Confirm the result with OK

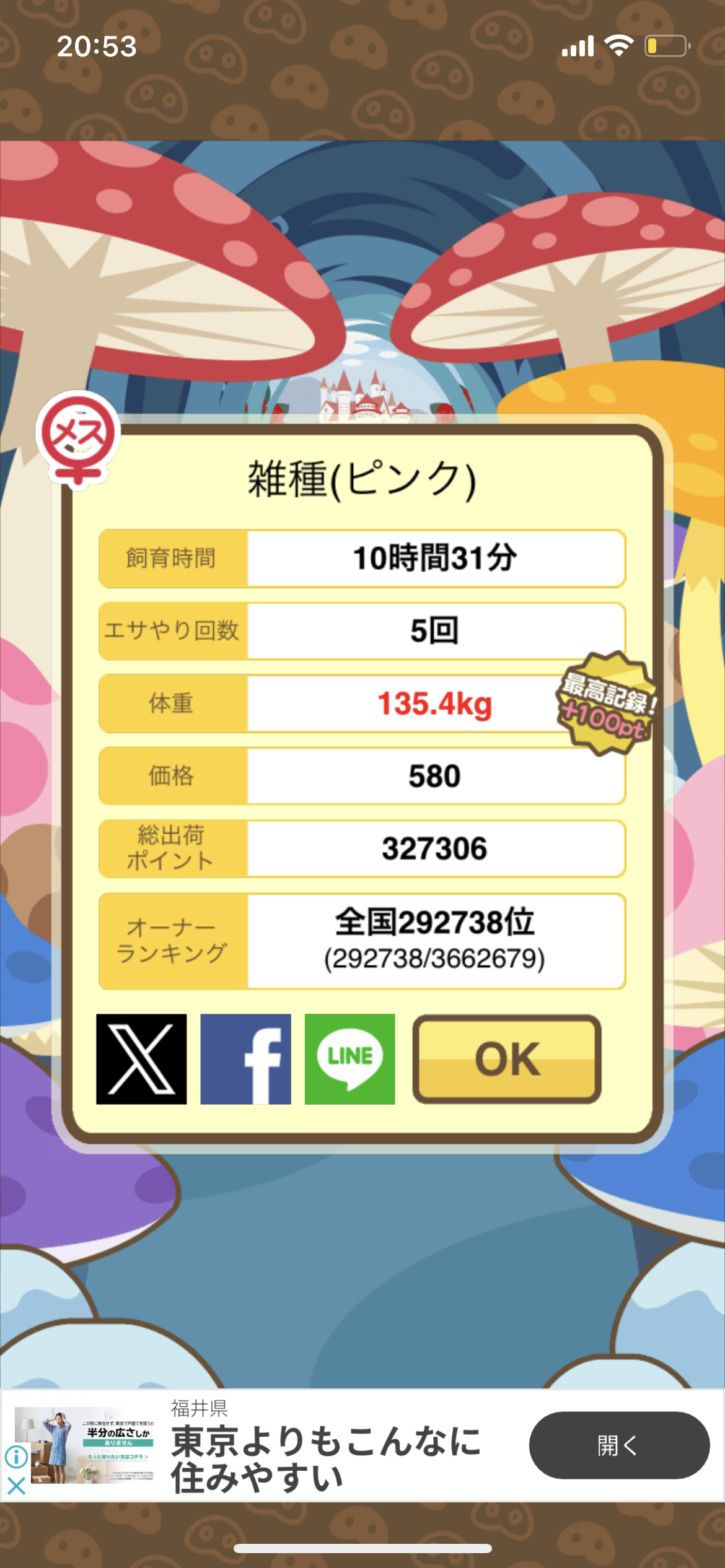pos(507,1059)
